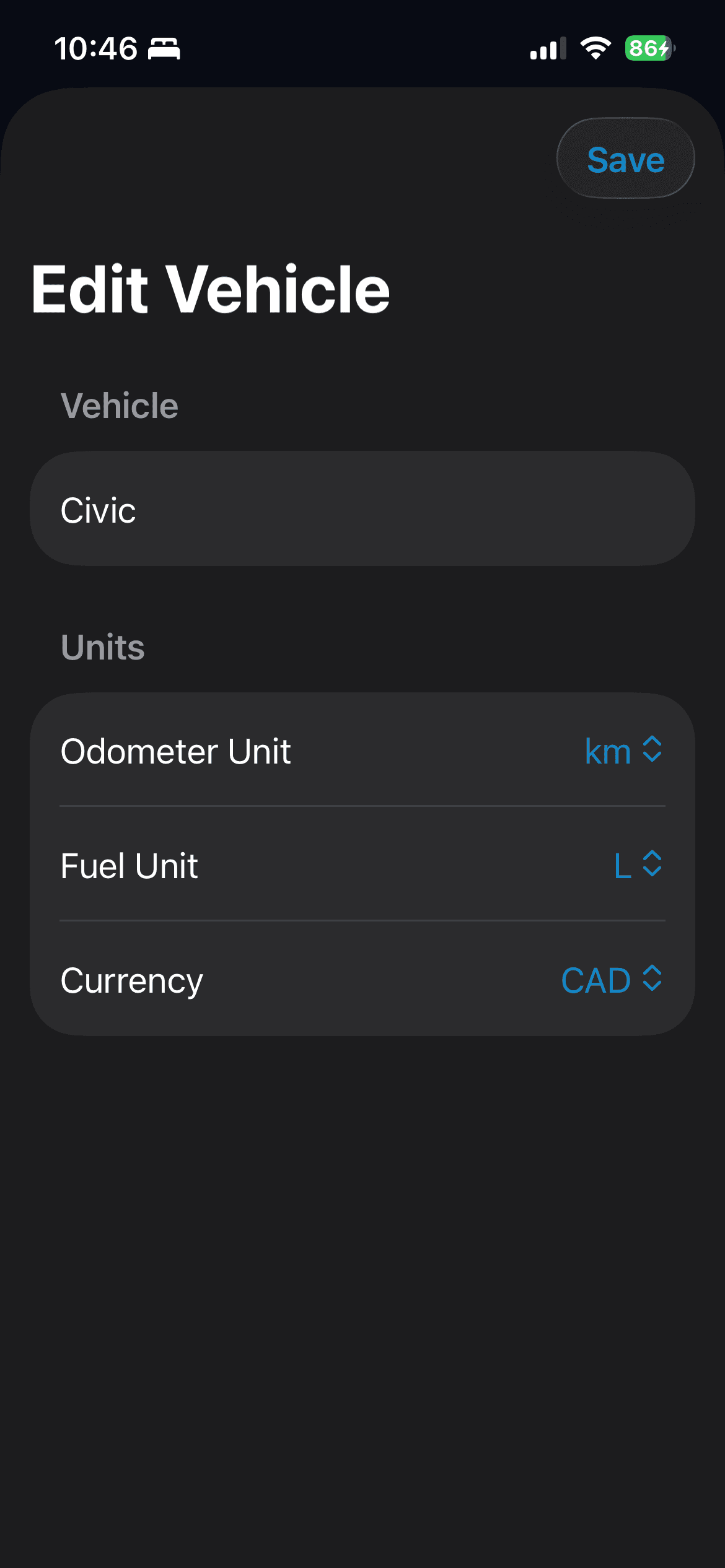Edit the vehicle name field Civic
Image resolution: width=725 pixels, height=1568 pixels.
(x=362, y=509)
